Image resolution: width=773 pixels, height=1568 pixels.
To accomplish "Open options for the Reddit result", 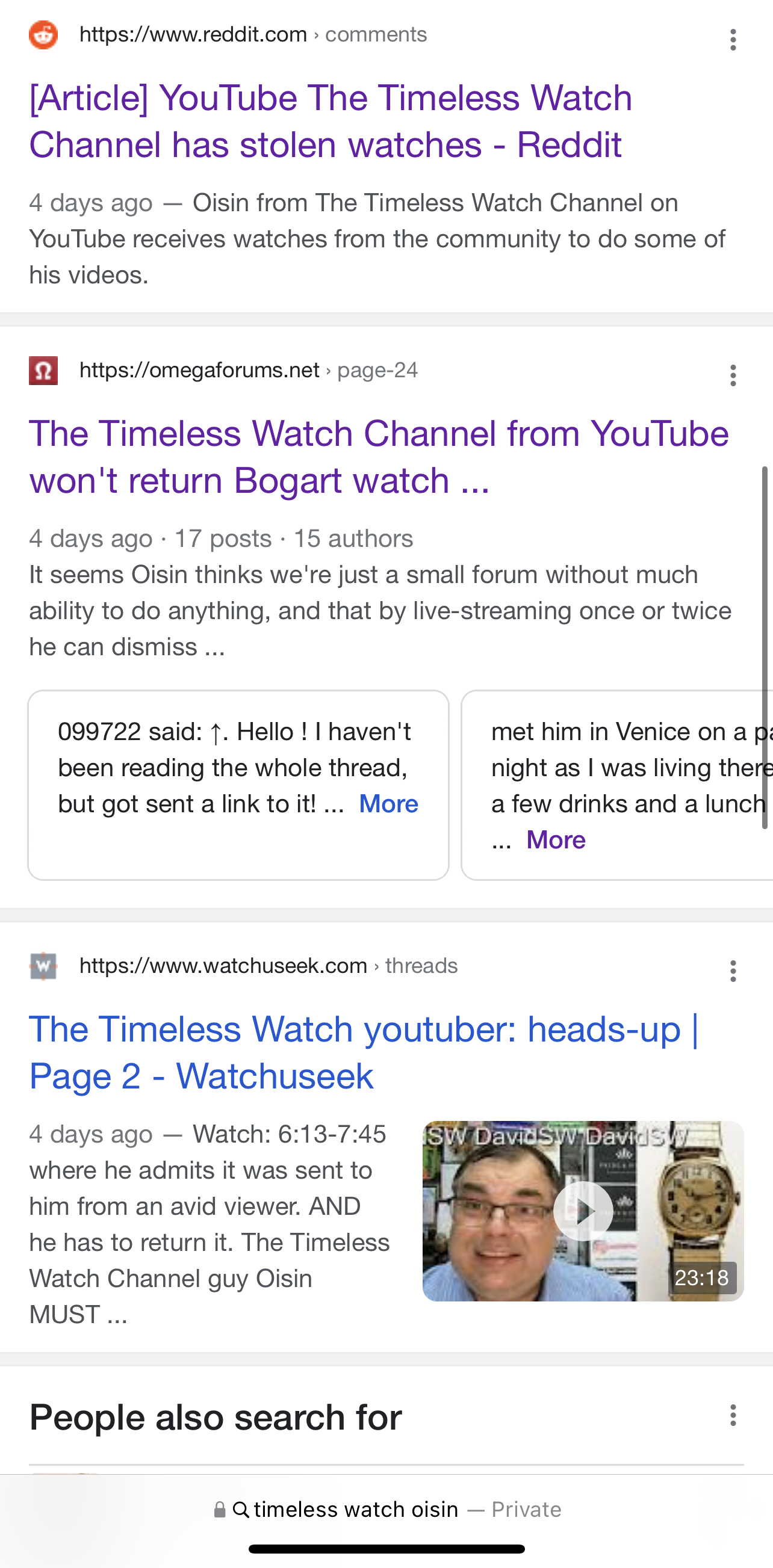I will point(733,40).
